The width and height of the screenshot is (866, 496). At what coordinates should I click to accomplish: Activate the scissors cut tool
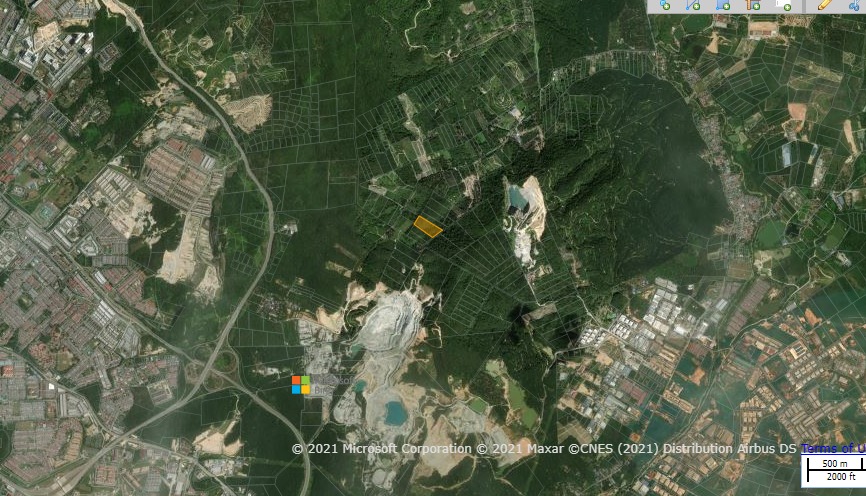click(855, 5)
